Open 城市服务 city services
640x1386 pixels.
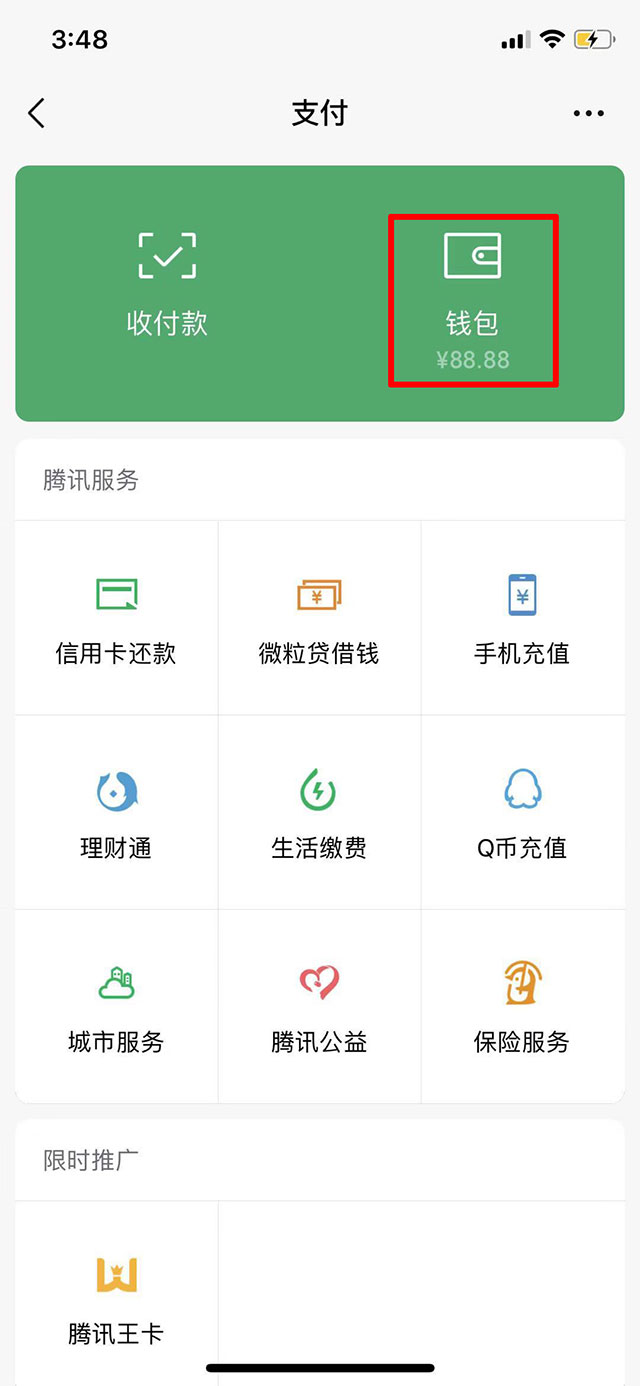(x=116, y=1008)
